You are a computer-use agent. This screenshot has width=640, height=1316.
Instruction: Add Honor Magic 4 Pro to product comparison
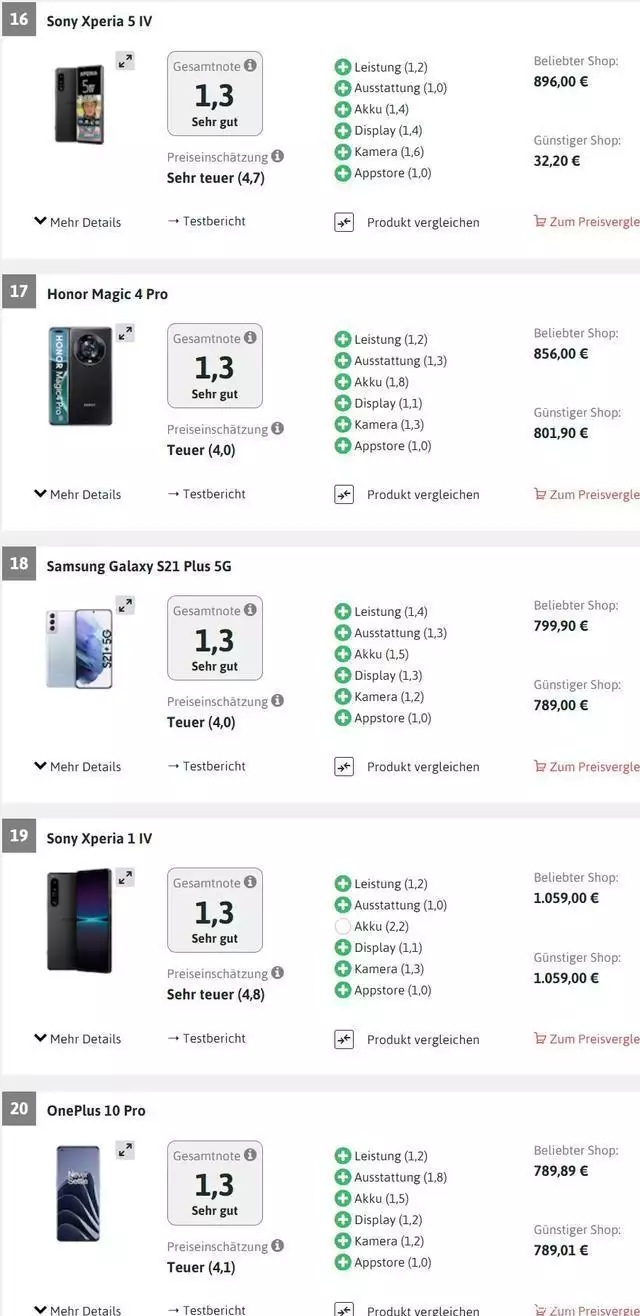407,494
